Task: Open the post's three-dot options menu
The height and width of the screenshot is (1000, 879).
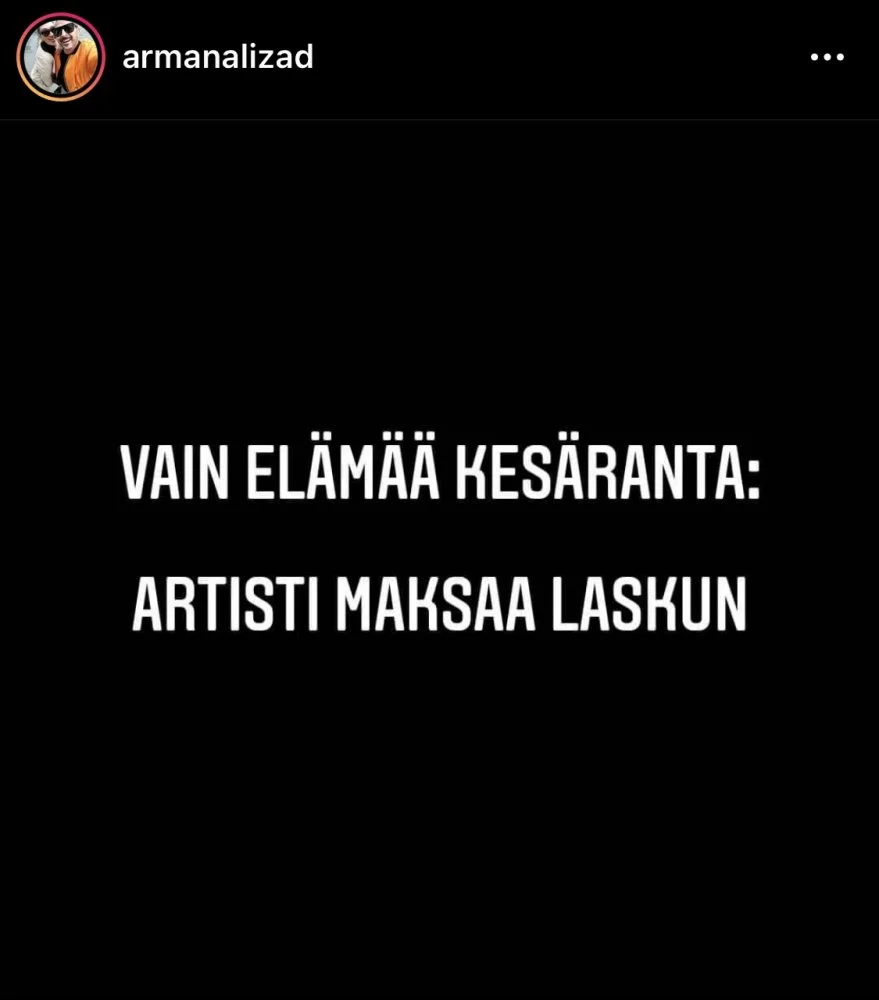Action: (827, 58)
